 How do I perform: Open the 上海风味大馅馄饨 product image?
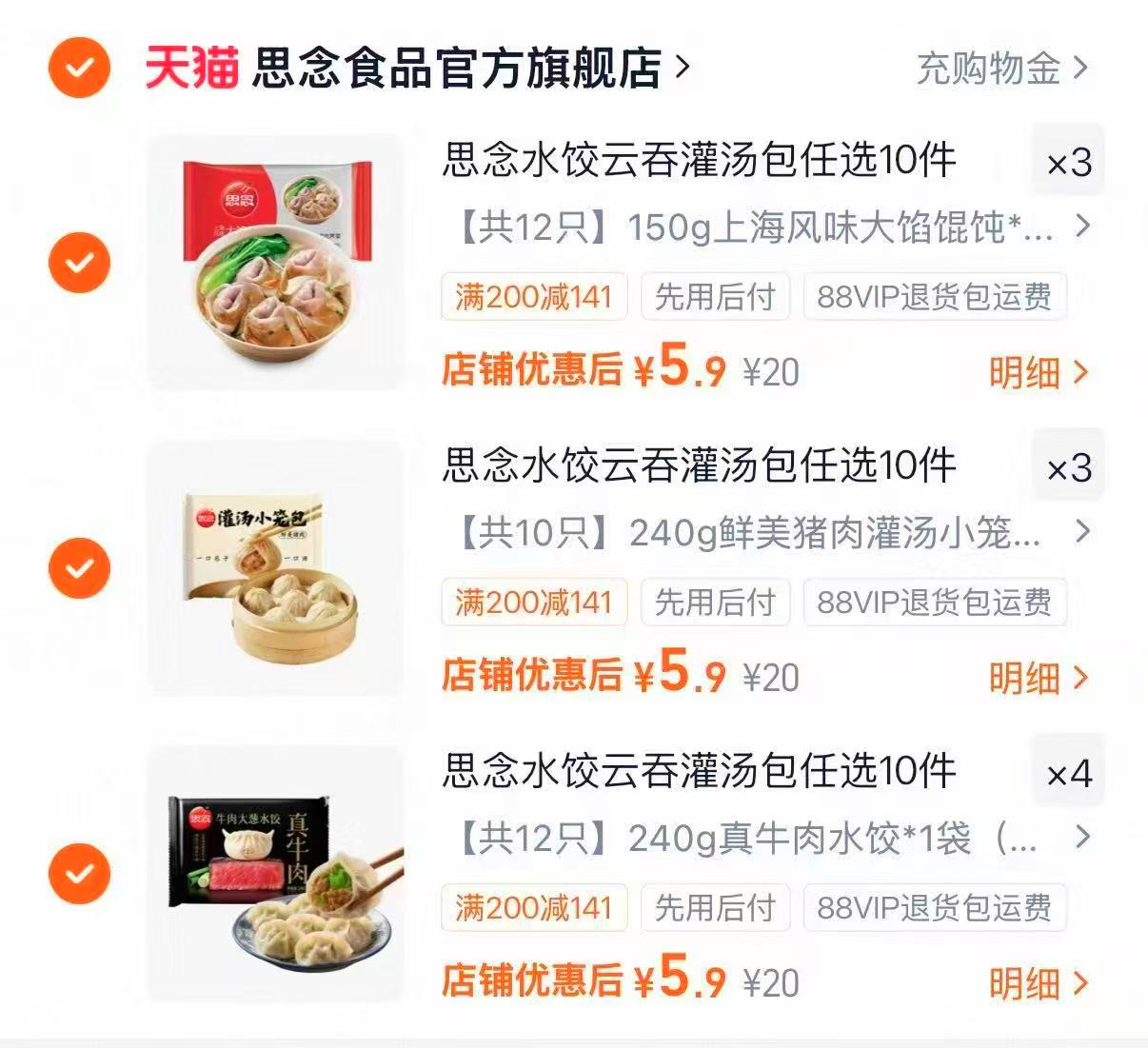[276, 262]
